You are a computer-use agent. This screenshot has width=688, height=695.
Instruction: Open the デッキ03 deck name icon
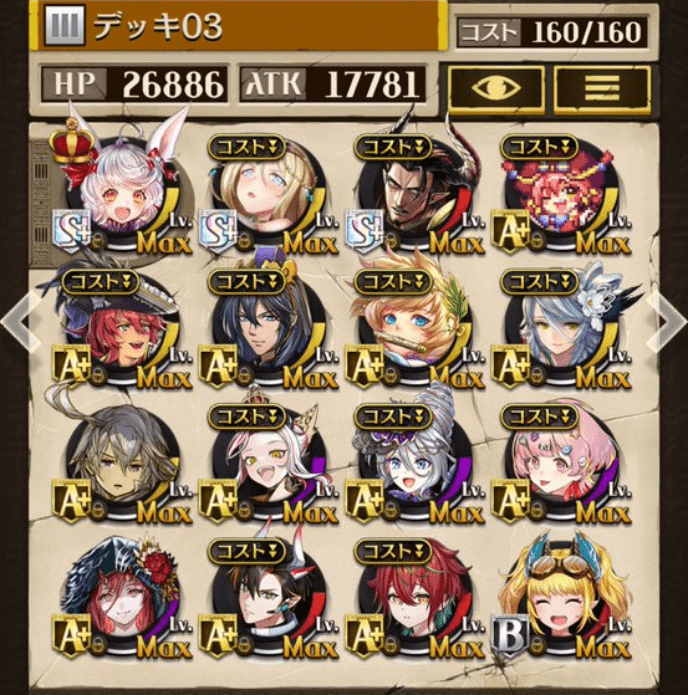66,27
